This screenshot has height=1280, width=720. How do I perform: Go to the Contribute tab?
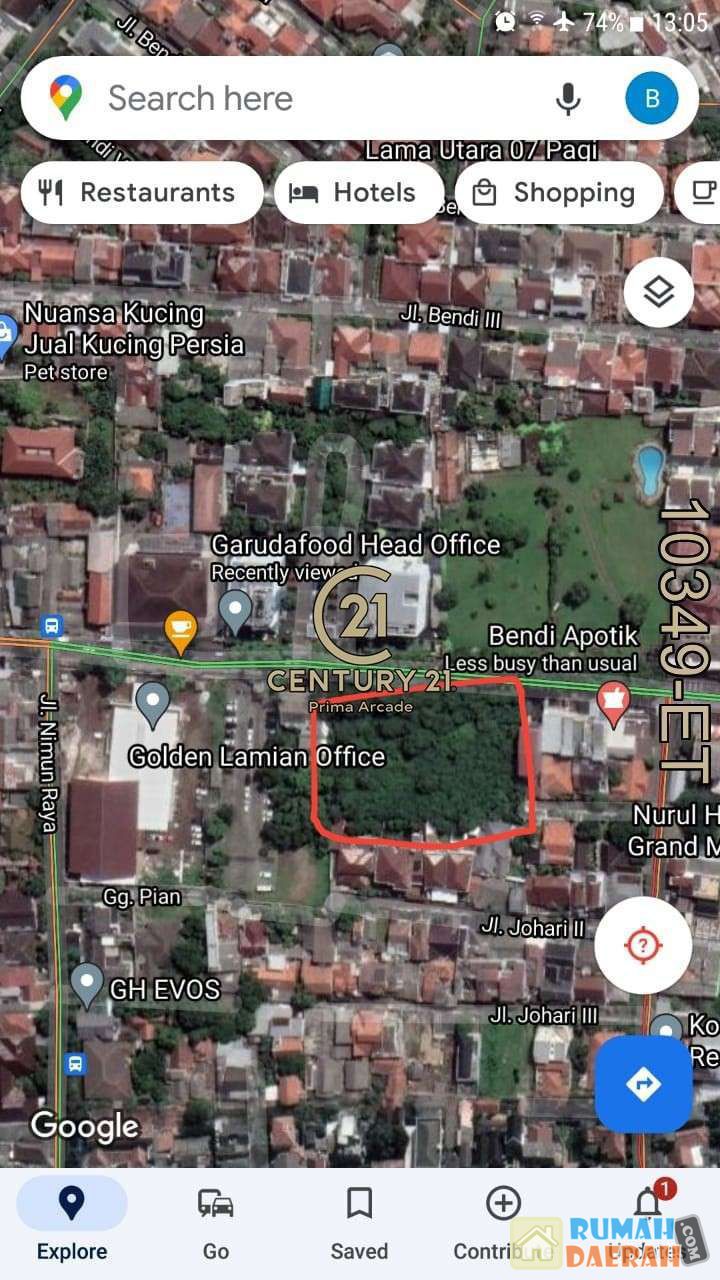tap(502, 1222)
